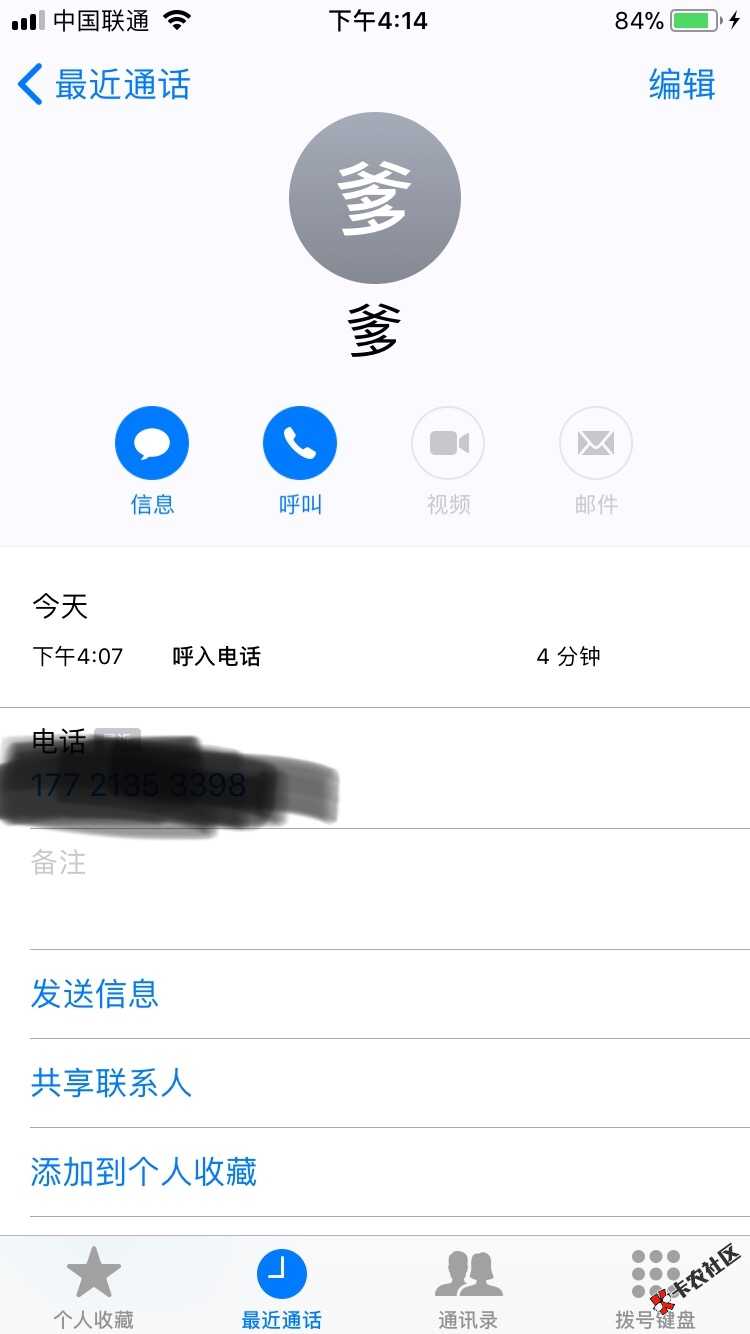Tap 编辑 to edit contact
Screen dimensions: 750x1334
pyautogui.click(x=682, y=85)
